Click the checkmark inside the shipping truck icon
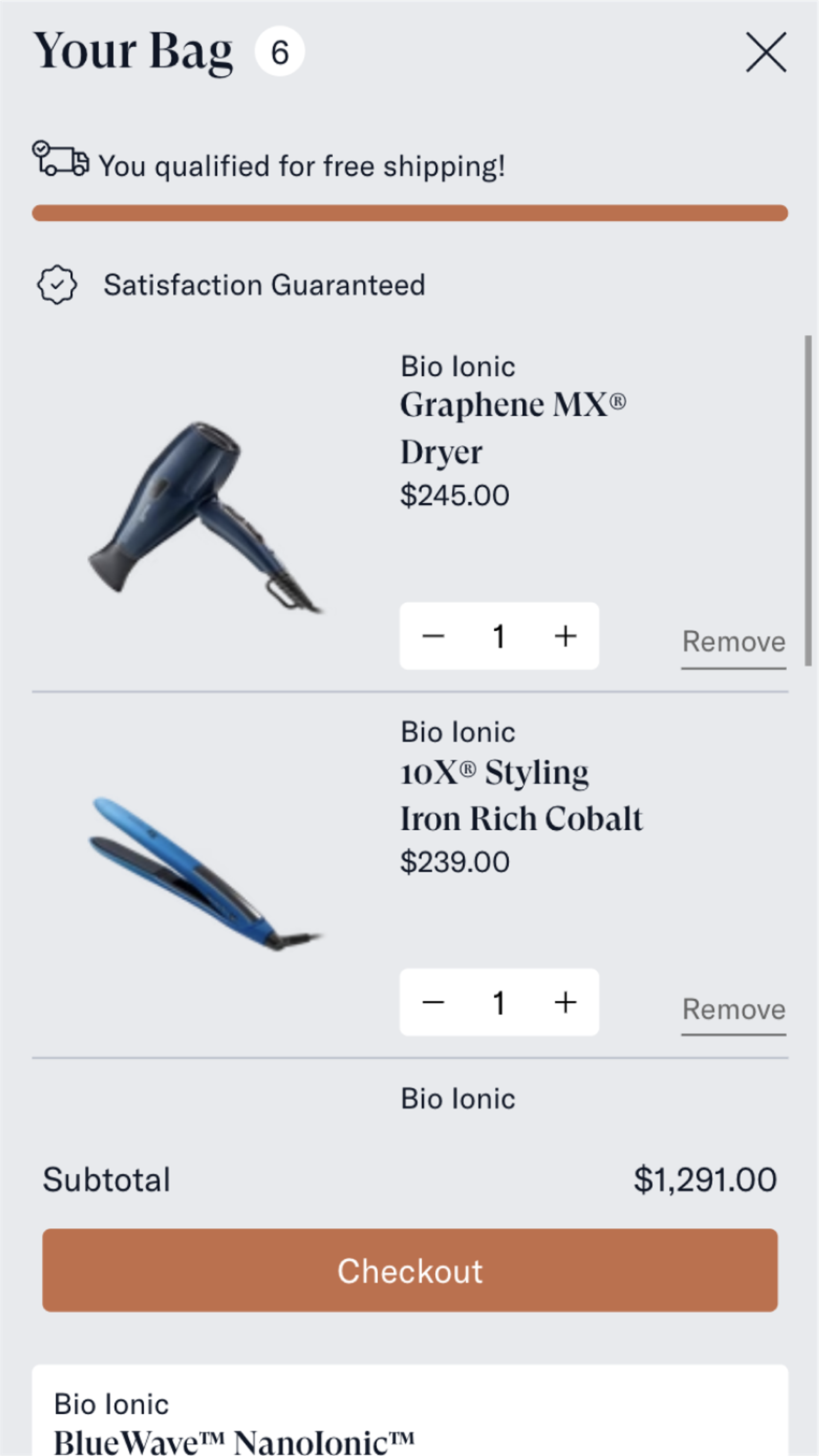This screenshot has width=819, height=1456. coord(42,148)
